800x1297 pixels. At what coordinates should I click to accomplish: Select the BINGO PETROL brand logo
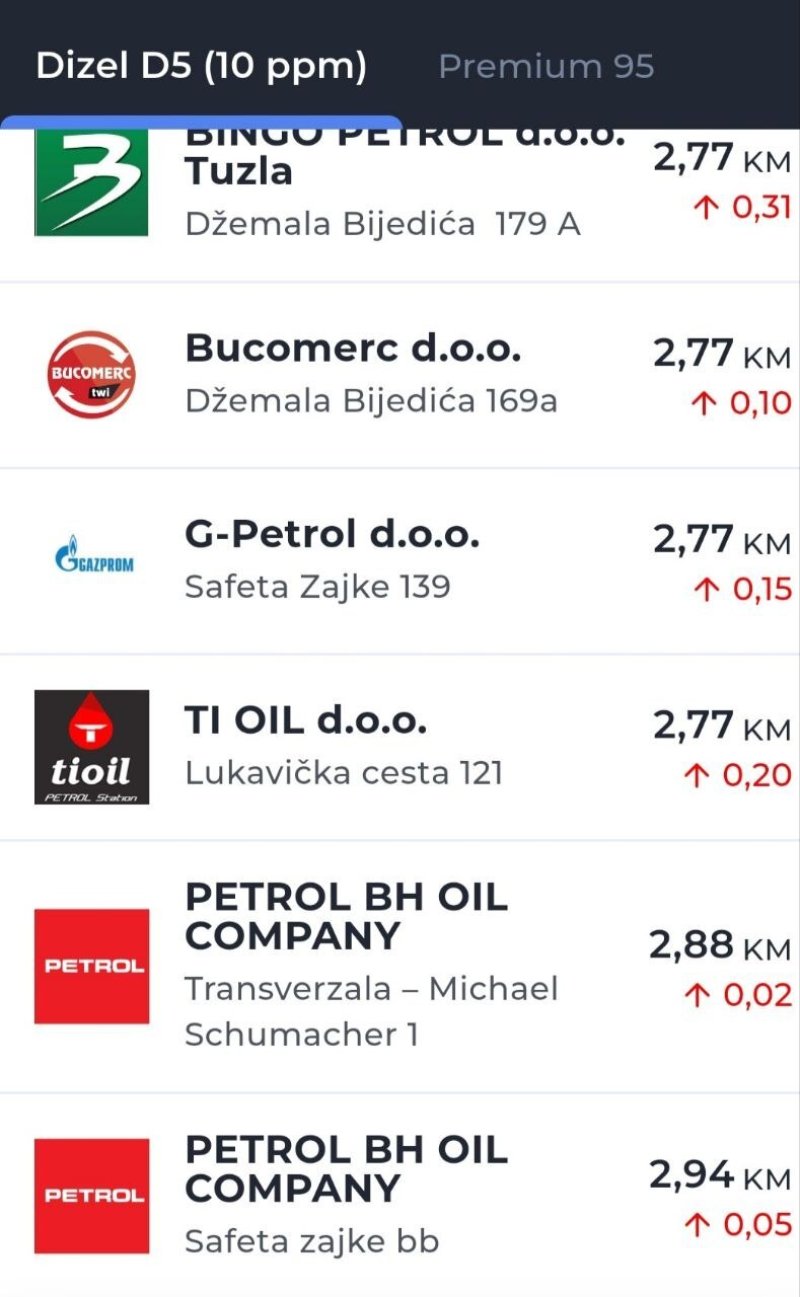coord(91,183)
